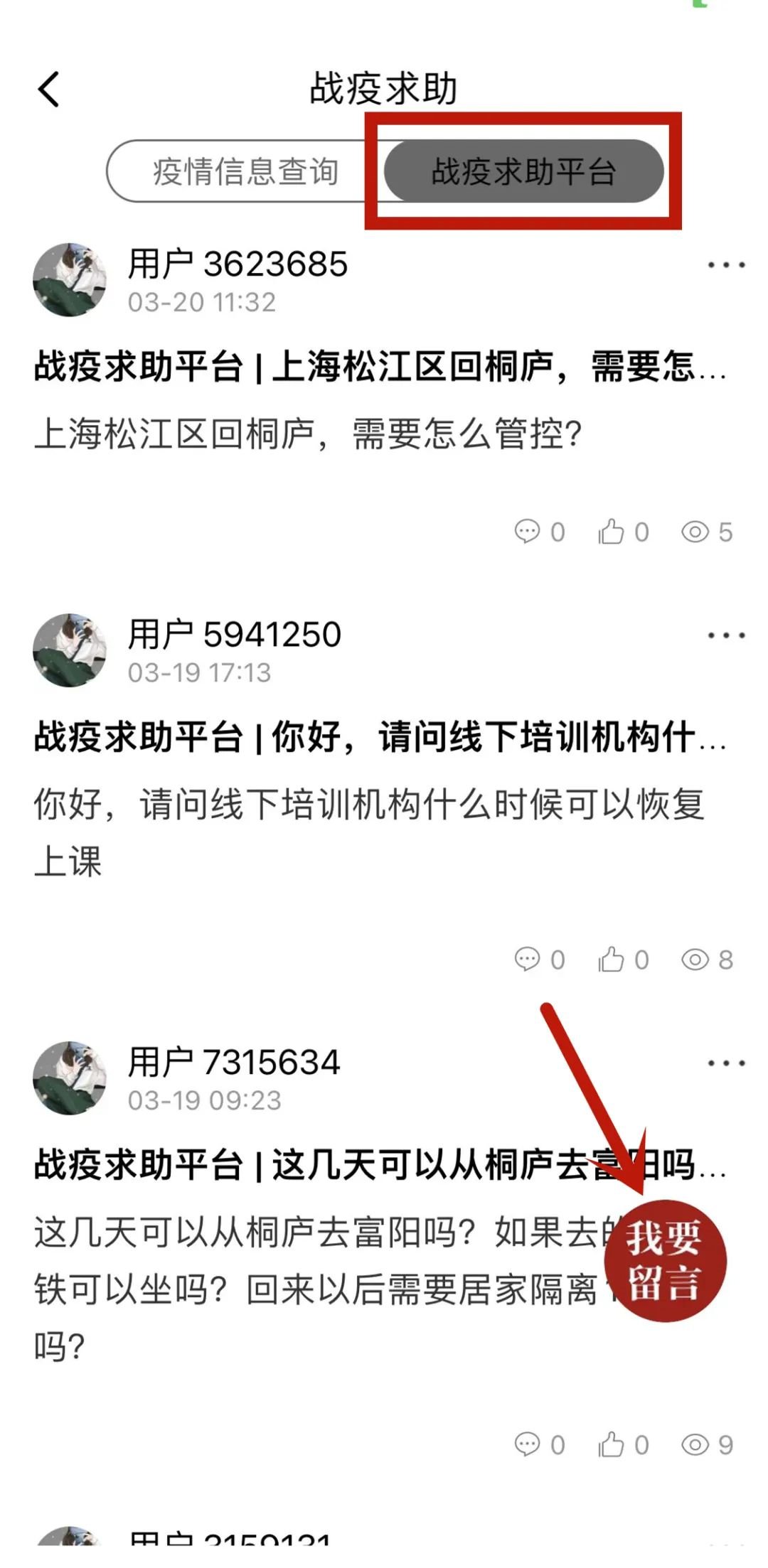Open the post about 上海松江区回桐庐
The width and height of the screenshot is (768, 1568).
379,367
